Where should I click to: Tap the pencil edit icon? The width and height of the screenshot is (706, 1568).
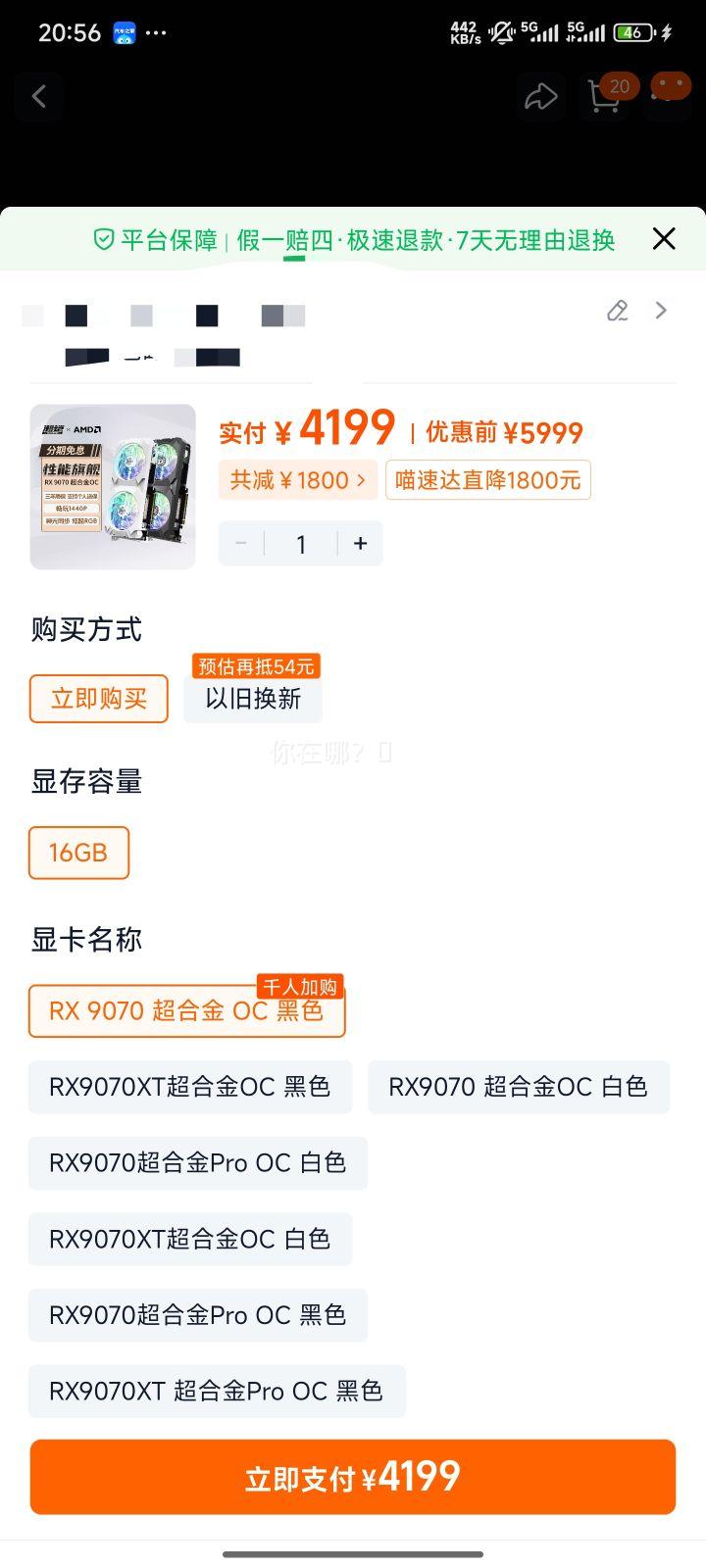tap(617, 311)
